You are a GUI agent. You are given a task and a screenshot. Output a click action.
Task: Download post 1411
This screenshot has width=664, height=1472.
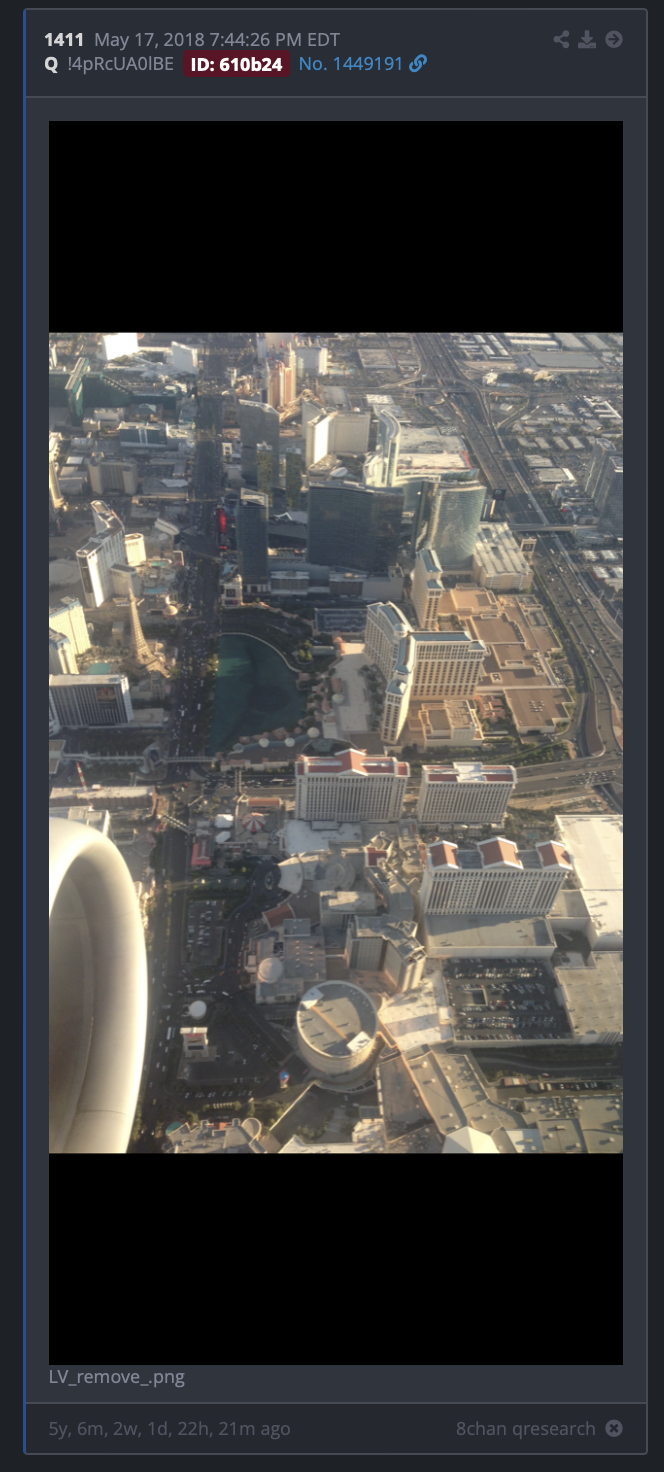(588, 40)
